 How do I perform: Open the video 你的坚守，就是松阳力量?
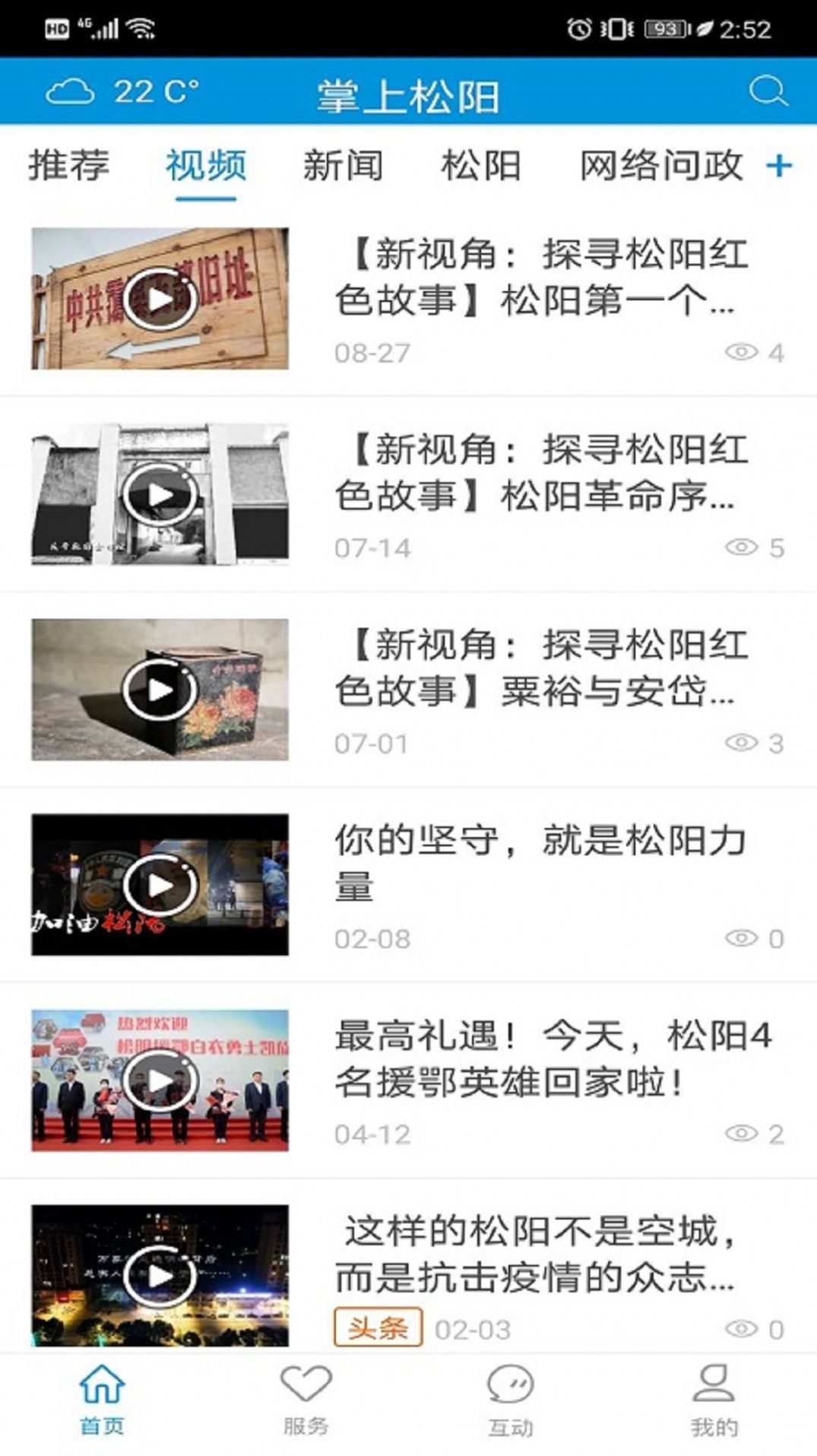160,884
